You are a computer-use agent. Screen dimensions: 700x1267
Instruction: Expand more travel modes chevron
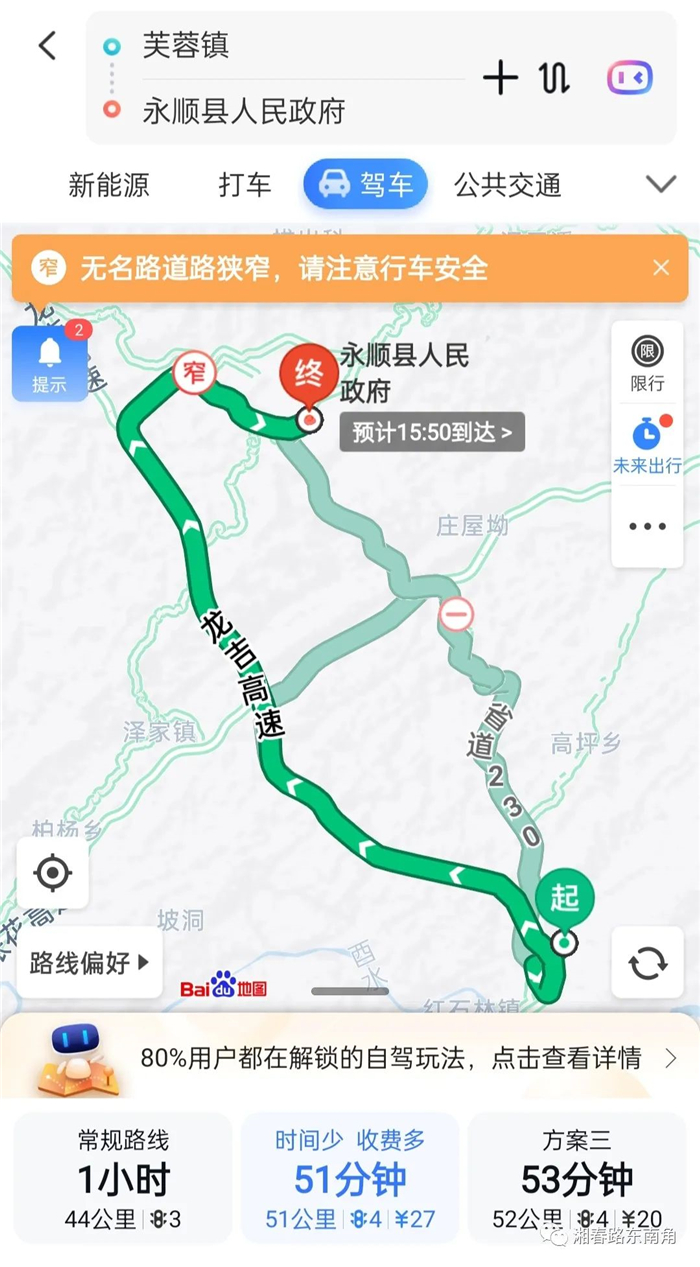tap(661, 184)
